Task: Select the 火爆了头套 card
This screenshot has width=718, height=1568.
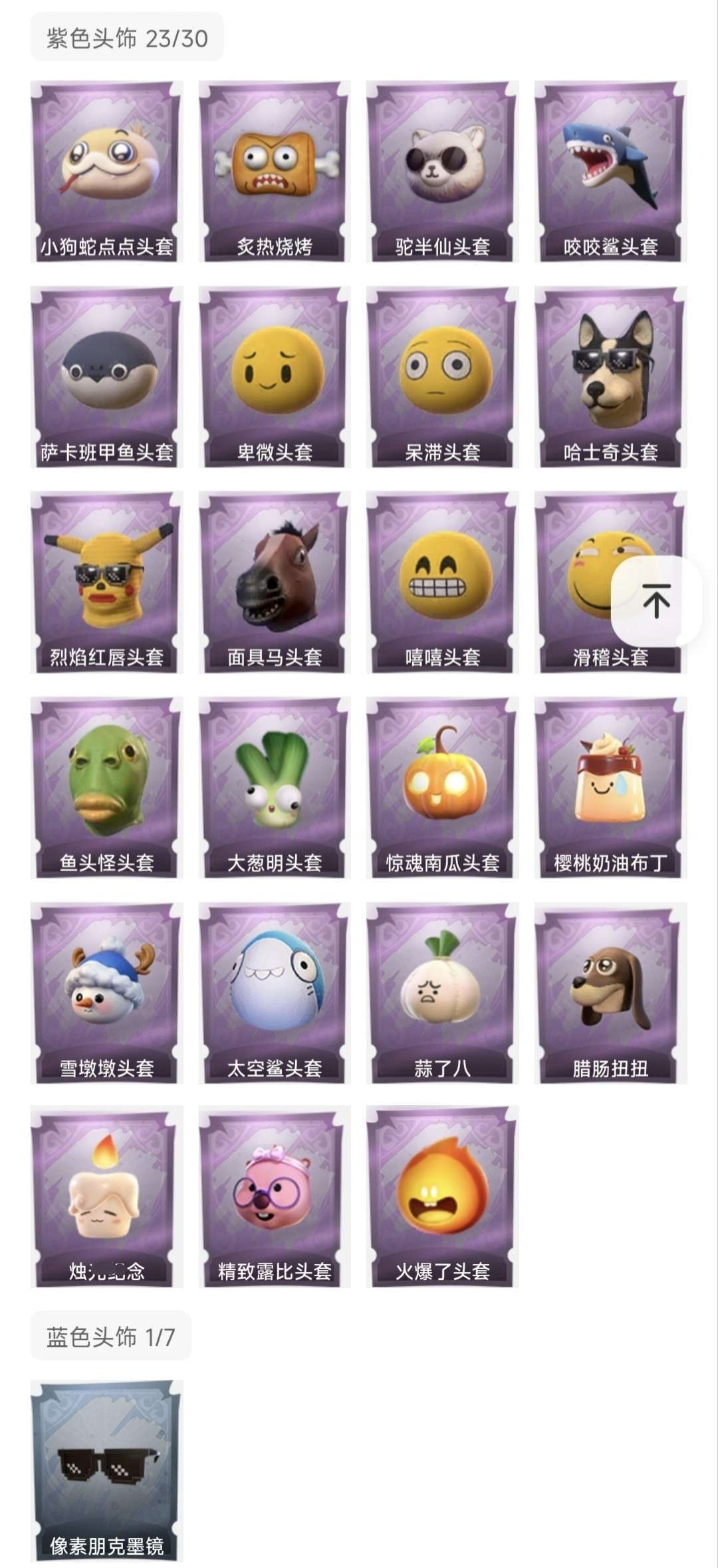Action: point(442,1197)
